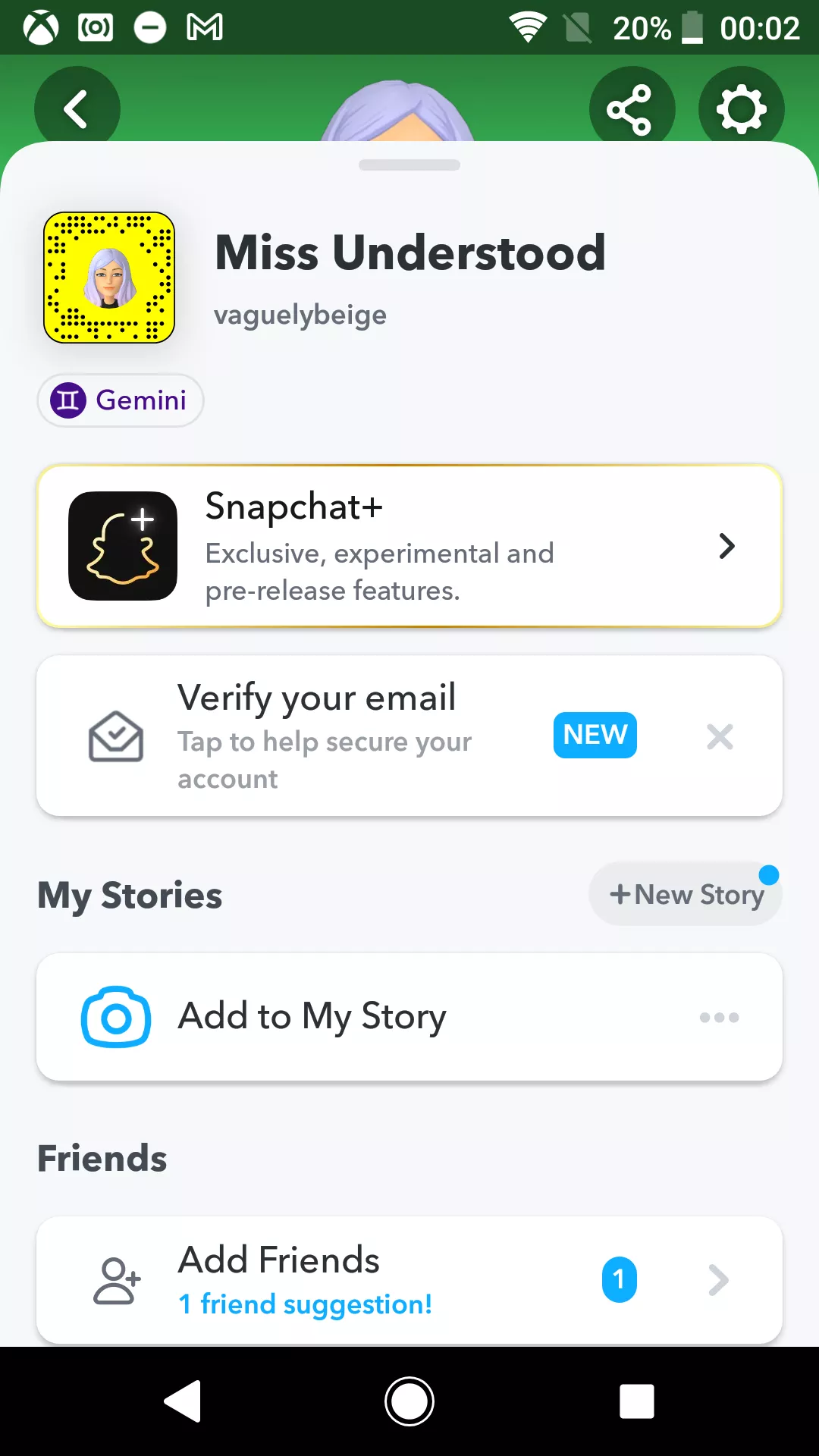Go to the Android home screen
Image resolution: width=819 pixels, height=1456 pixels.
point(409,1401)
